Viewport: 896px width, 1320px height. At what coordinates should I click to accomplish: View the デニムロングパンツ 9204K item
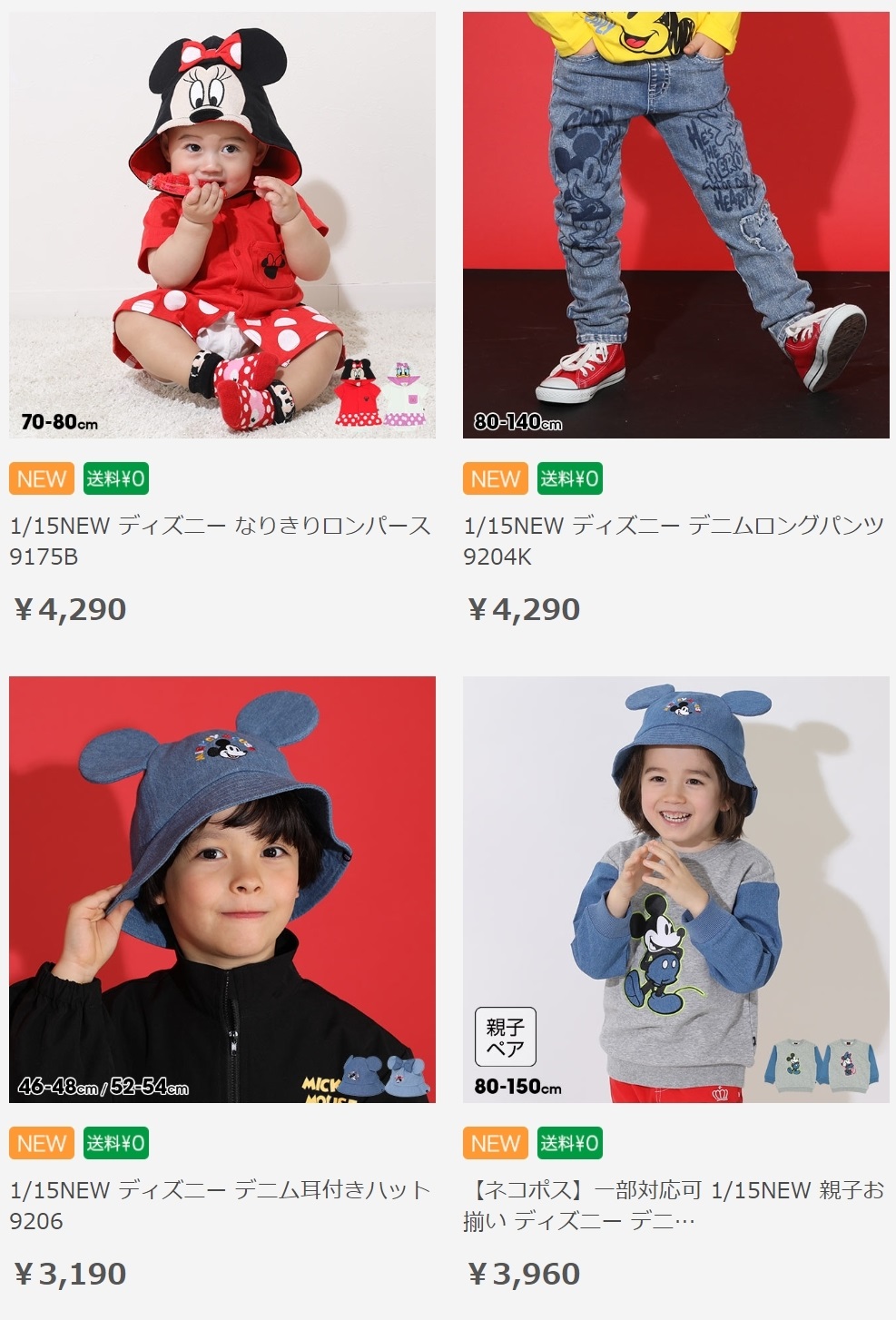[x=674, y=540]
